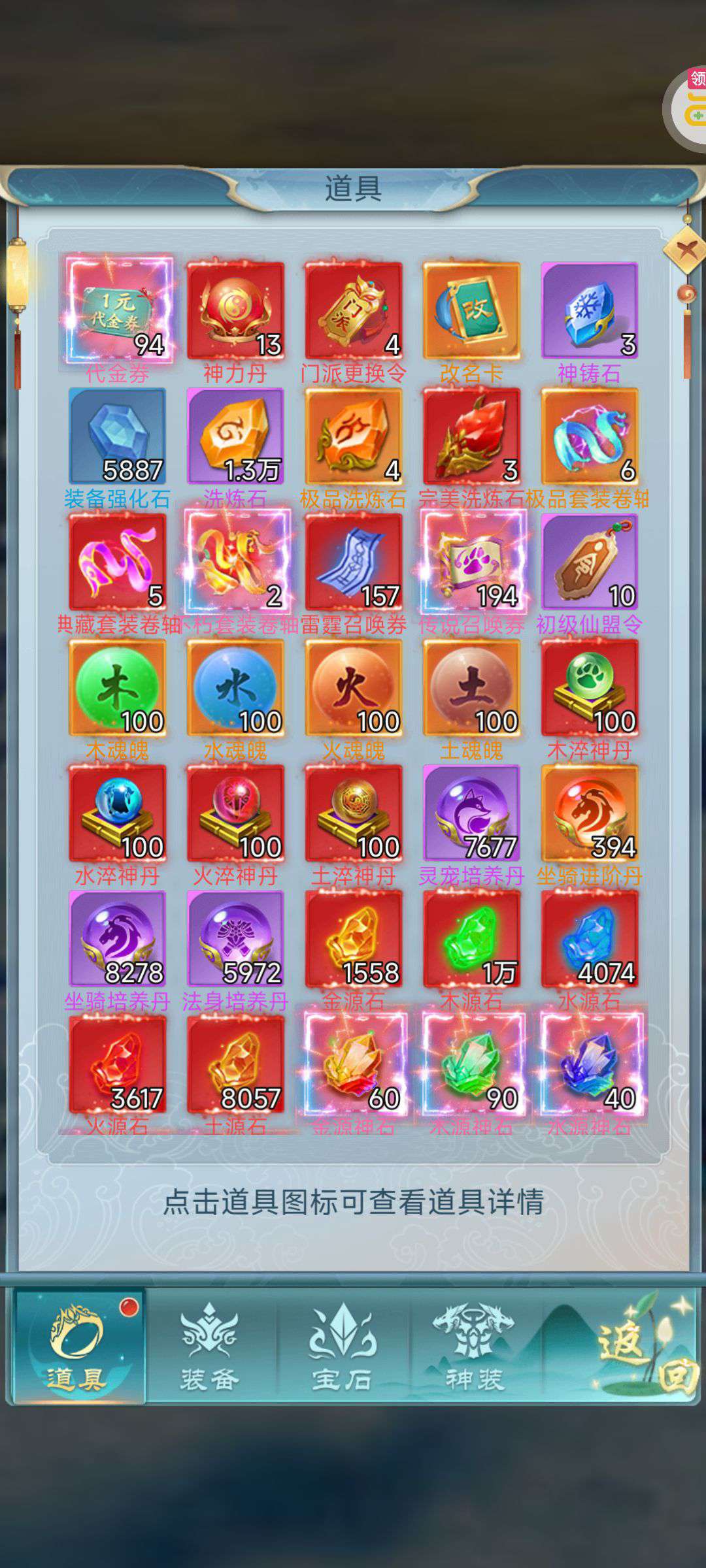
Task: Close the 道具 inventory panel
Action: pyautogui.click(x=684, y=249)
